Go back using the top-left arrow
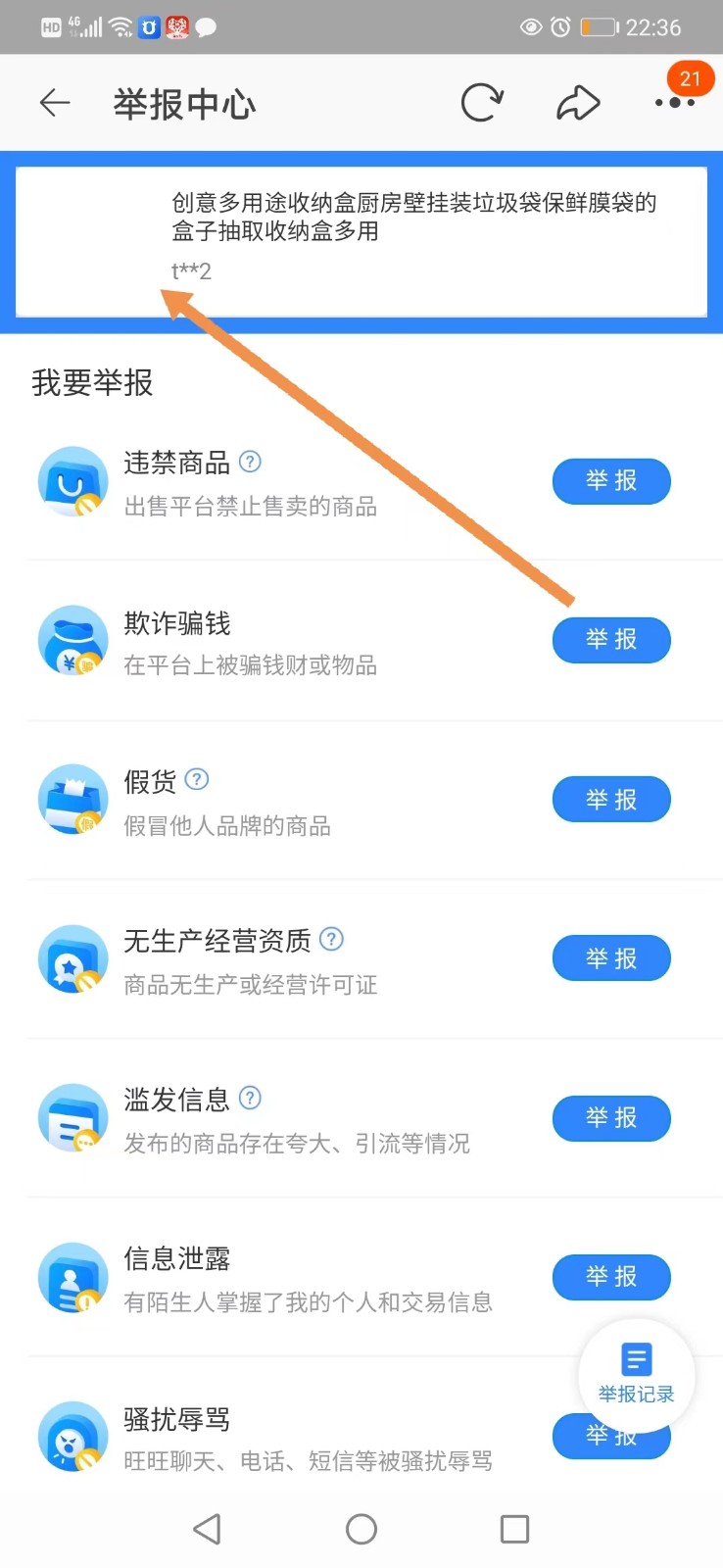The width and height of the screenshot is (723, 1568). tap(54, 102)
